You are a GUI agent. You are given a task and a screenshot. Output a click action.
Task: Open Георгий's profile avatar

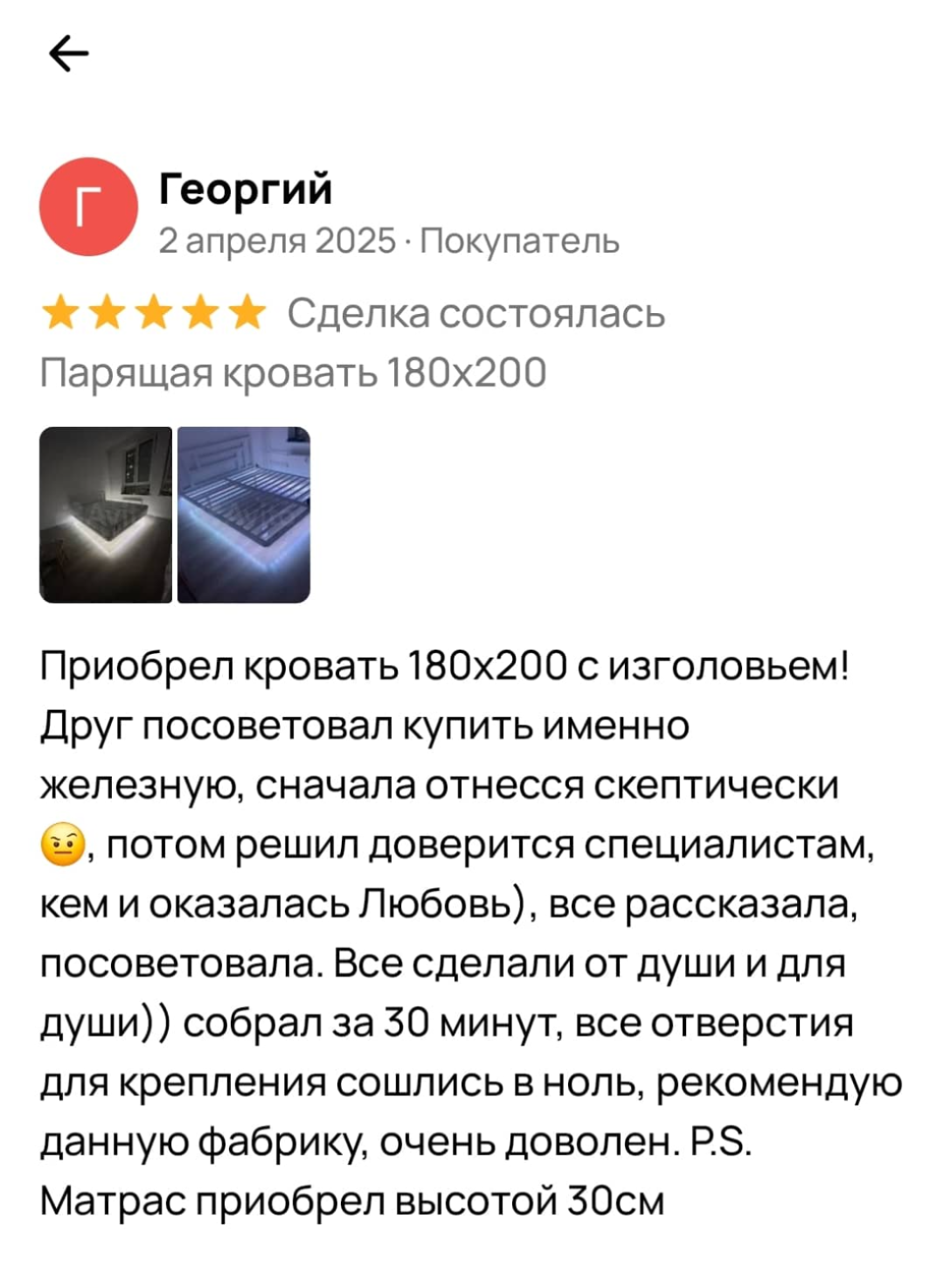click(x=88, y=207)
